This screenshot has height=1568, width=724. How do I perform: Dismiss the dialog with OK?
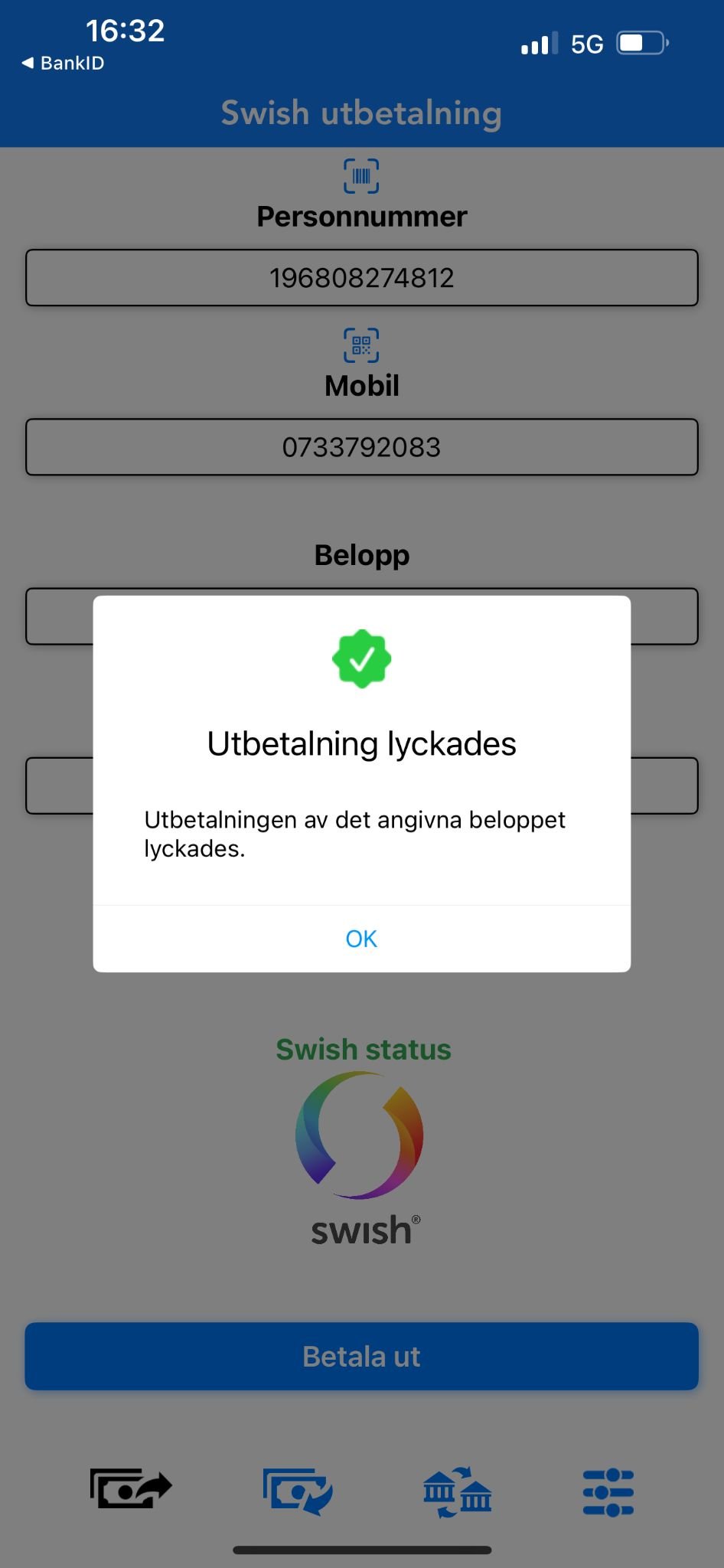[x=361, y=939]
